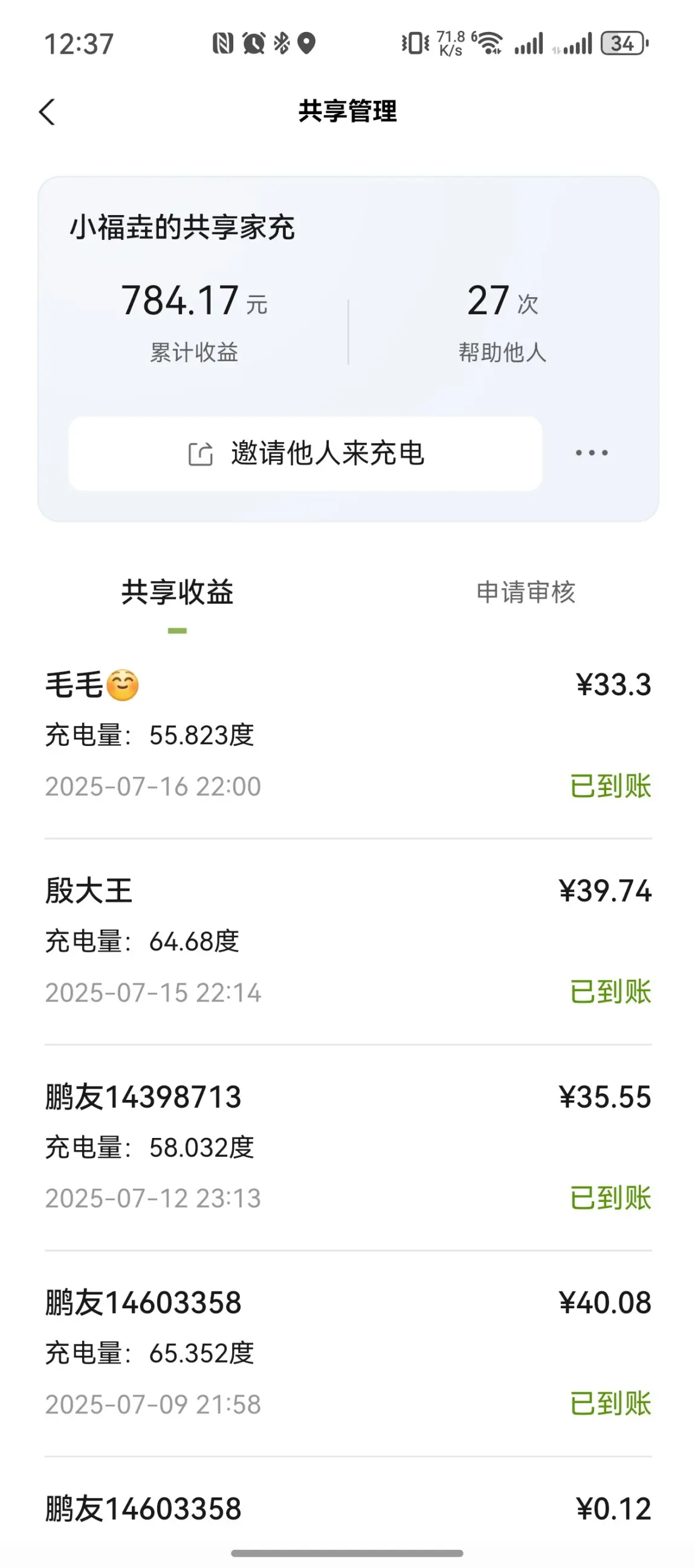Tap 邀请他人来充电 button
This screenshot has width=695, height=1568.
[x=305, y=453]
